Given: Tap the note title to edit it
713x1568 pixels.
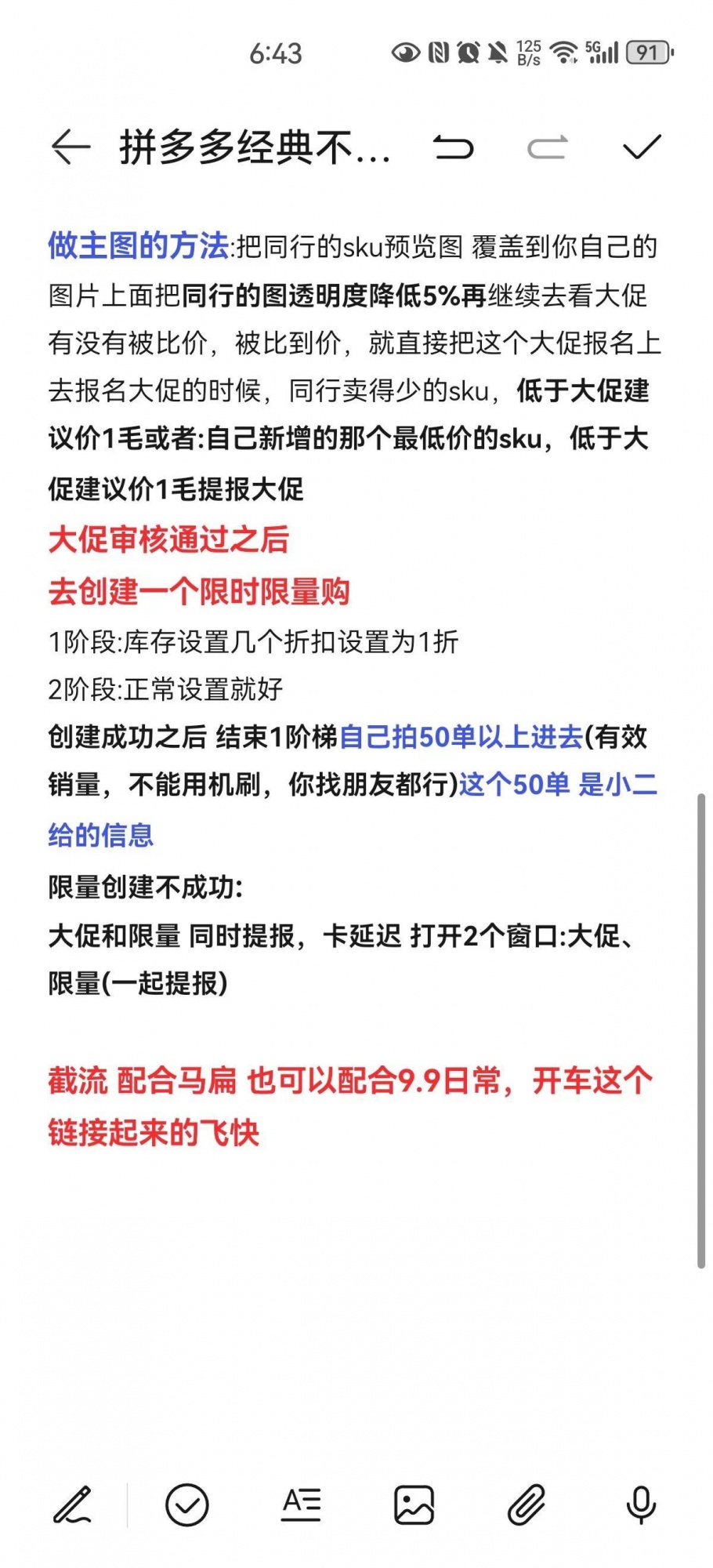Looking at the screenshot, I should pos(255,147).
